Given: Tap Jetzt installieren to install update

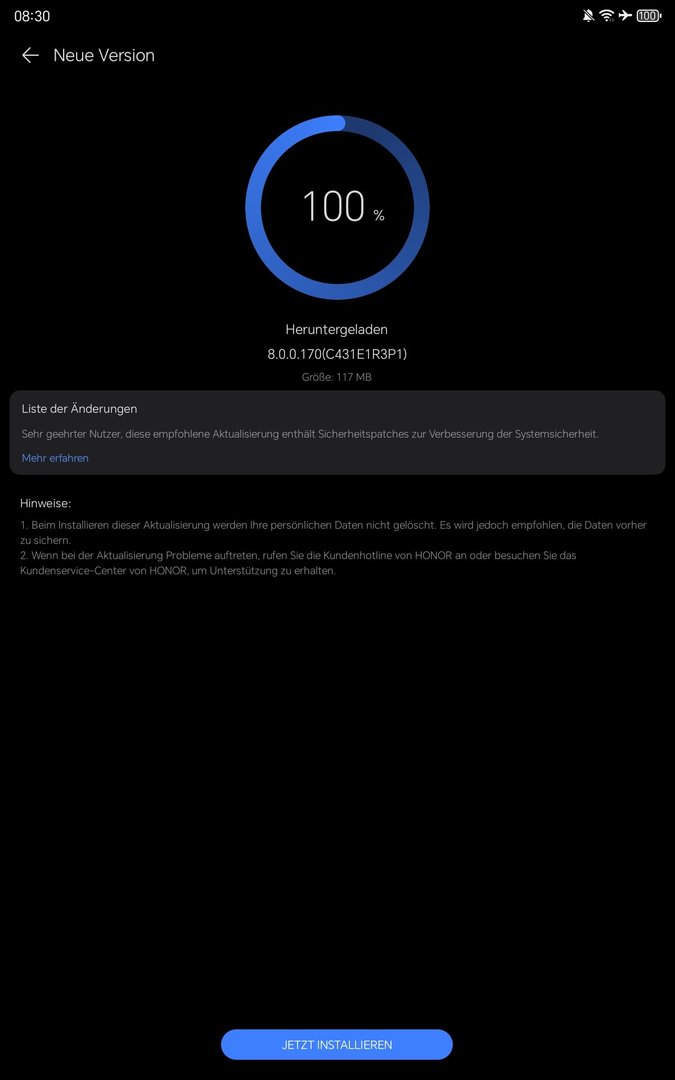Looking at the screenshot, I should point(337,1045).
